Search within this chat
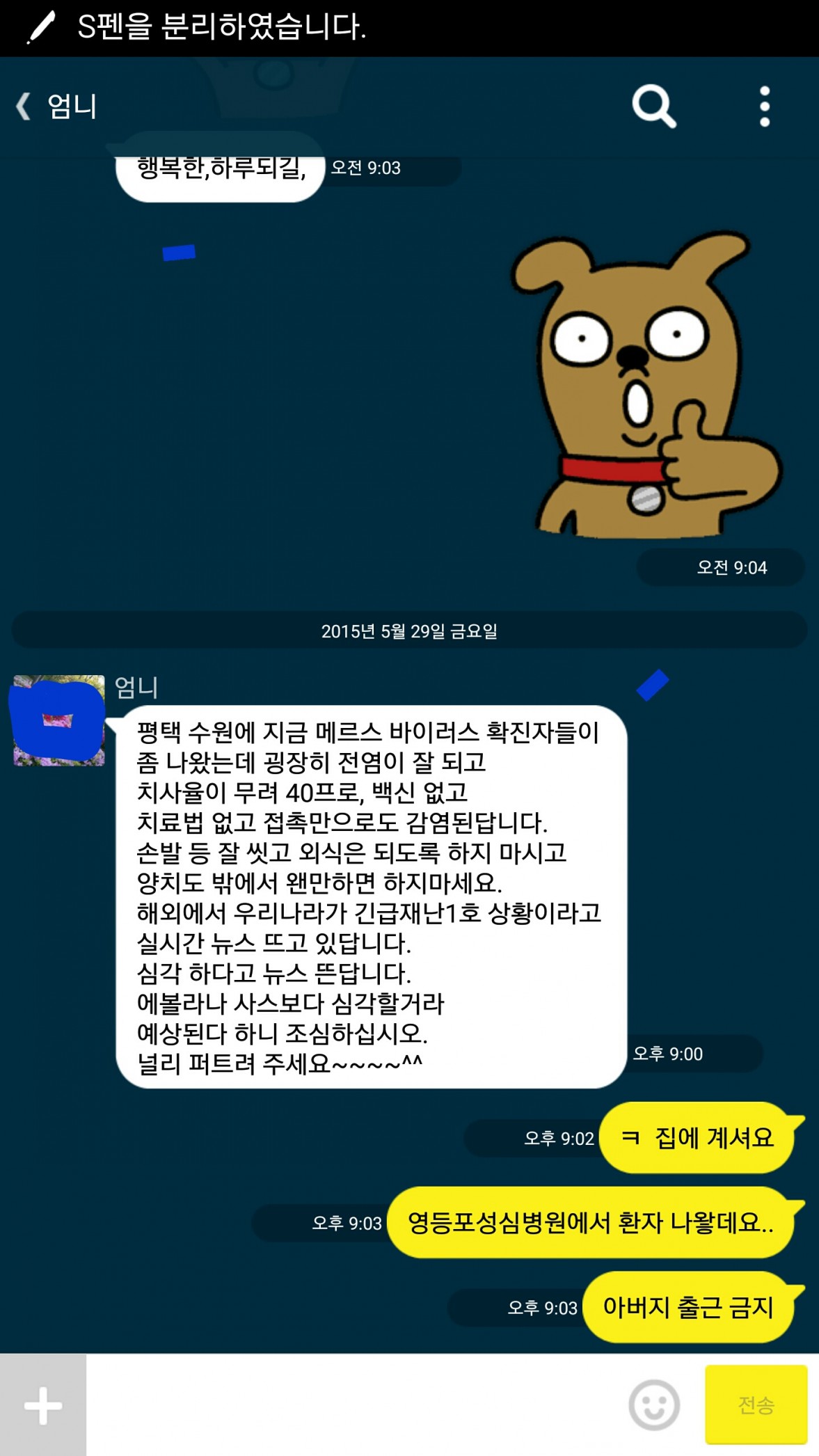Screen dimensions: 819x1456 tap(653, 106)
